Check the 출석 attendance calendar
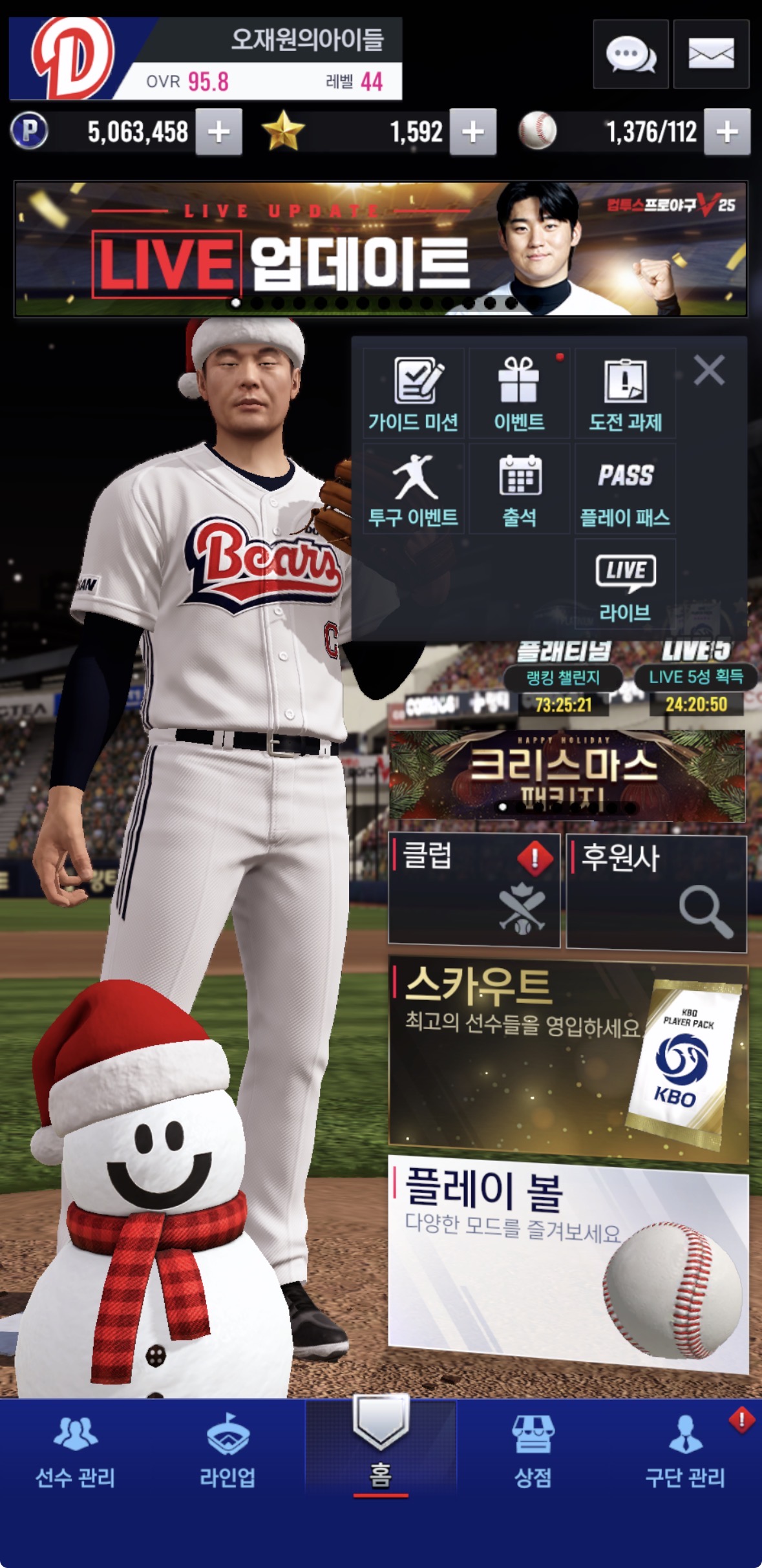 click(519, 489)
